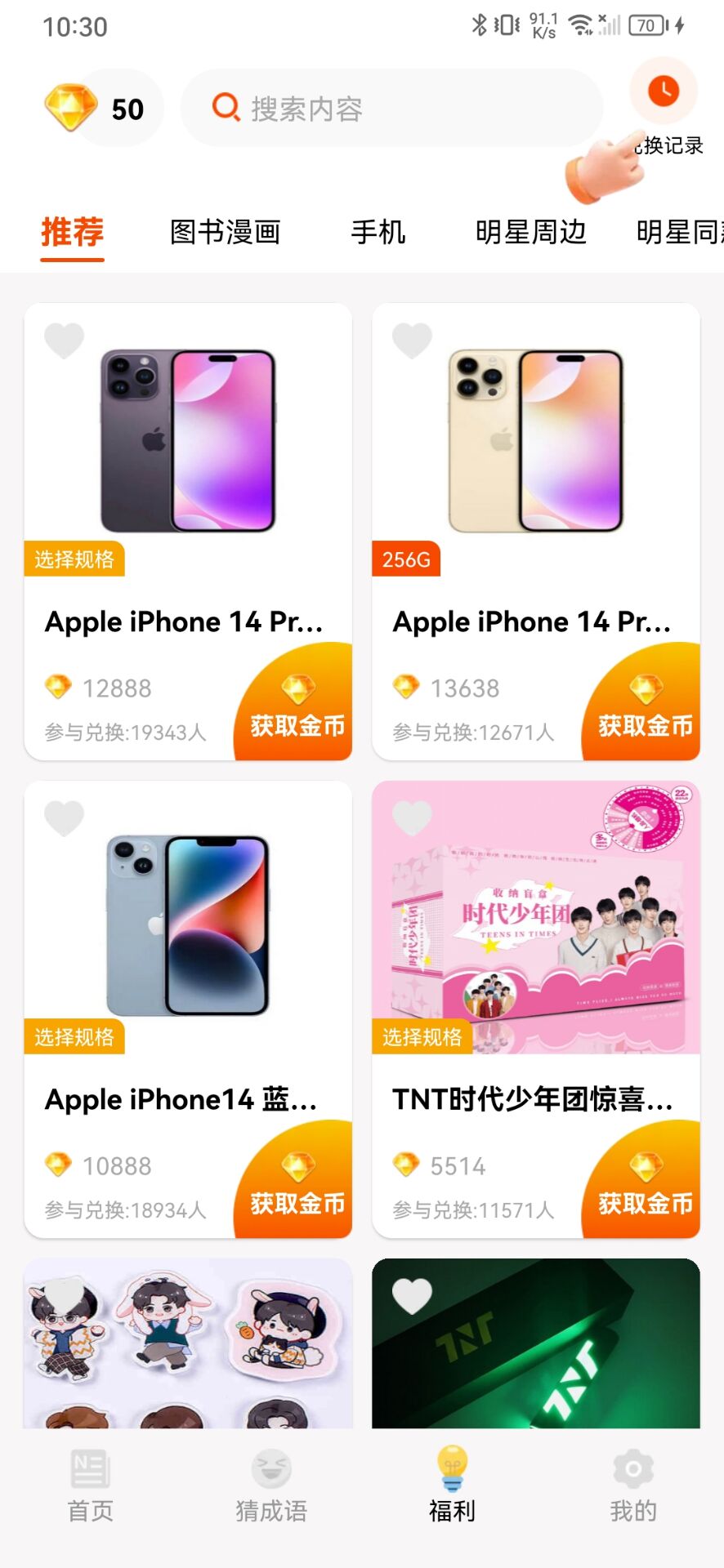Image resolution: width=724 pixels, height=1568 pixels.
Task: Switch to 手机 tab
Action: [x=378, y=233]
